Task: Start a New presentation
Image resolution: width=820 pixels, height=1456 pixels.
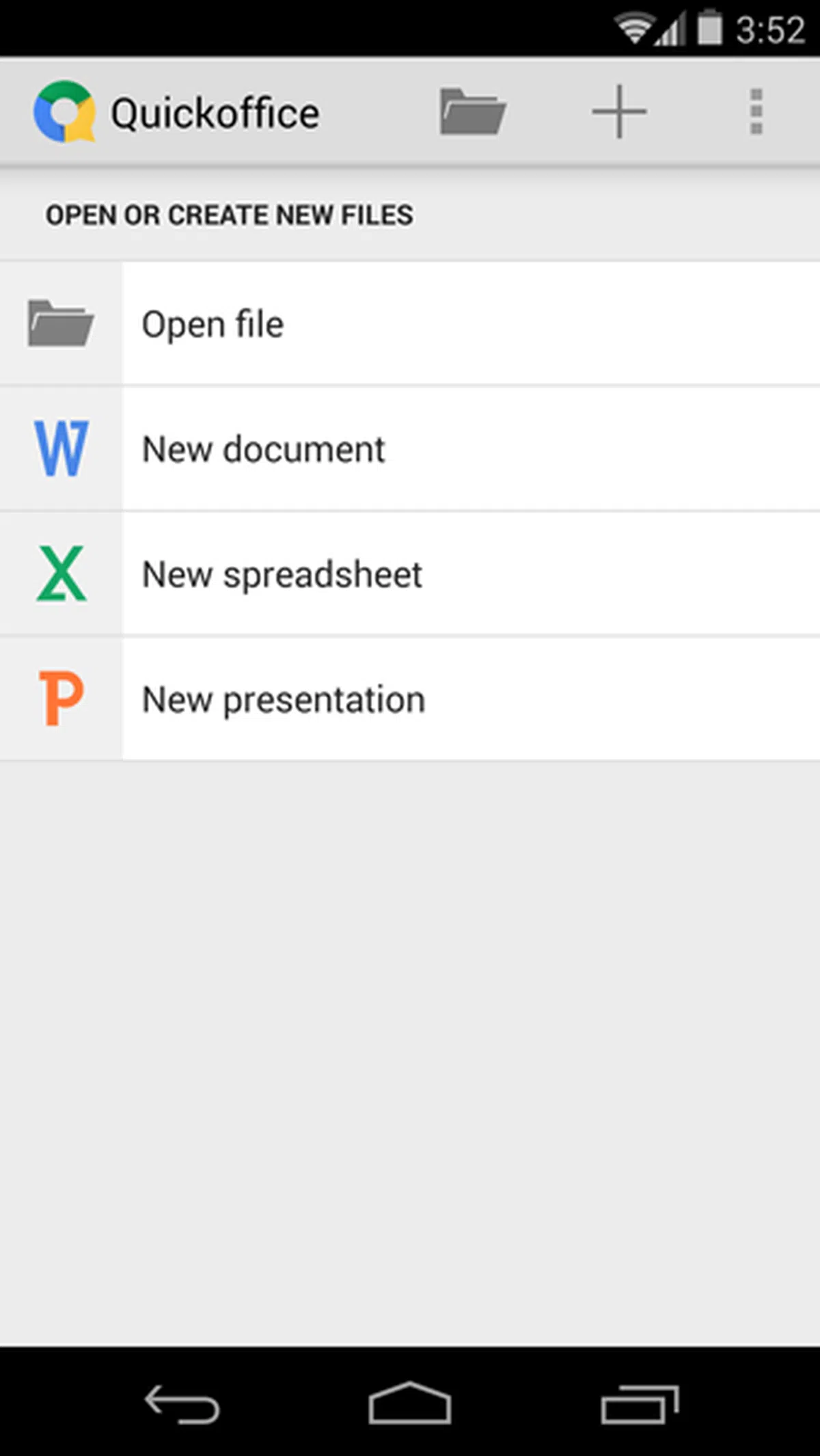Action: (x=410, y=699)
